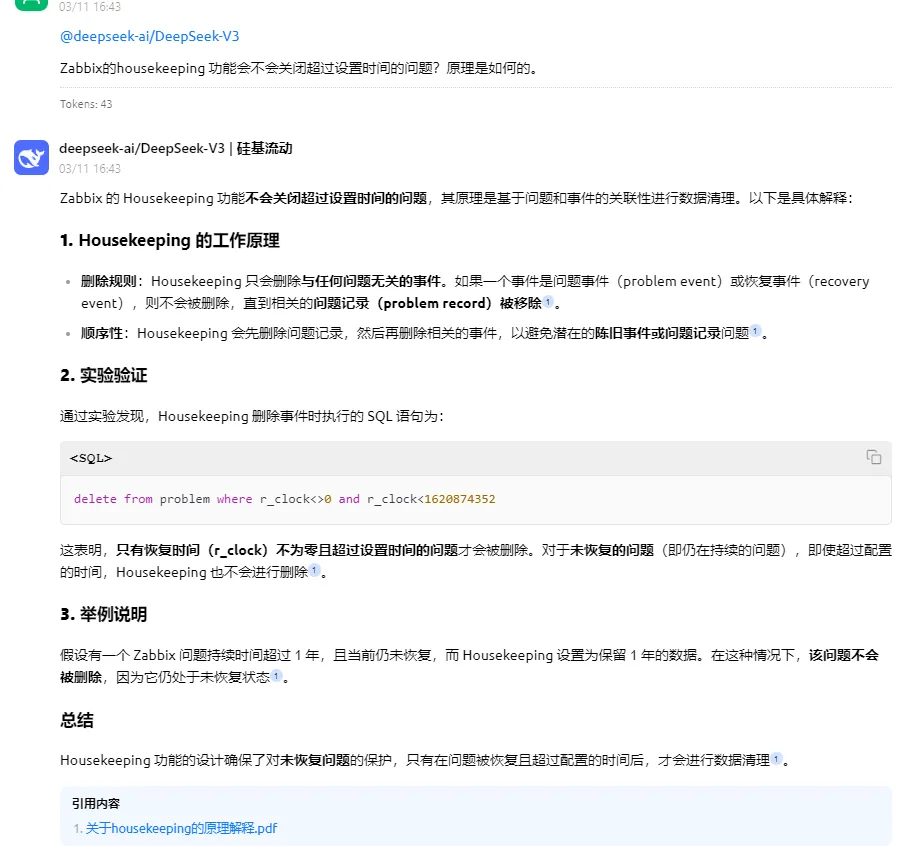This screenshot has width=902, height=846.
Task: Open citation marker after 问题记录问题
Action: pos(755,332)
